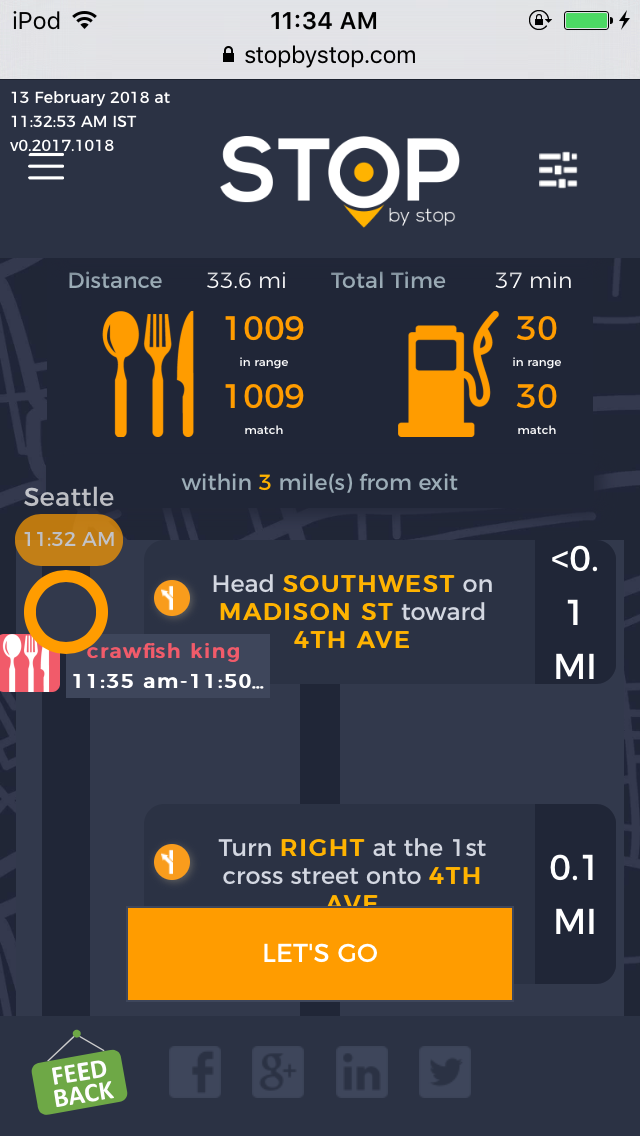Tap the stopbystop.com address bar
This screenshot has height=1136, width=640.
pos(320,55)
